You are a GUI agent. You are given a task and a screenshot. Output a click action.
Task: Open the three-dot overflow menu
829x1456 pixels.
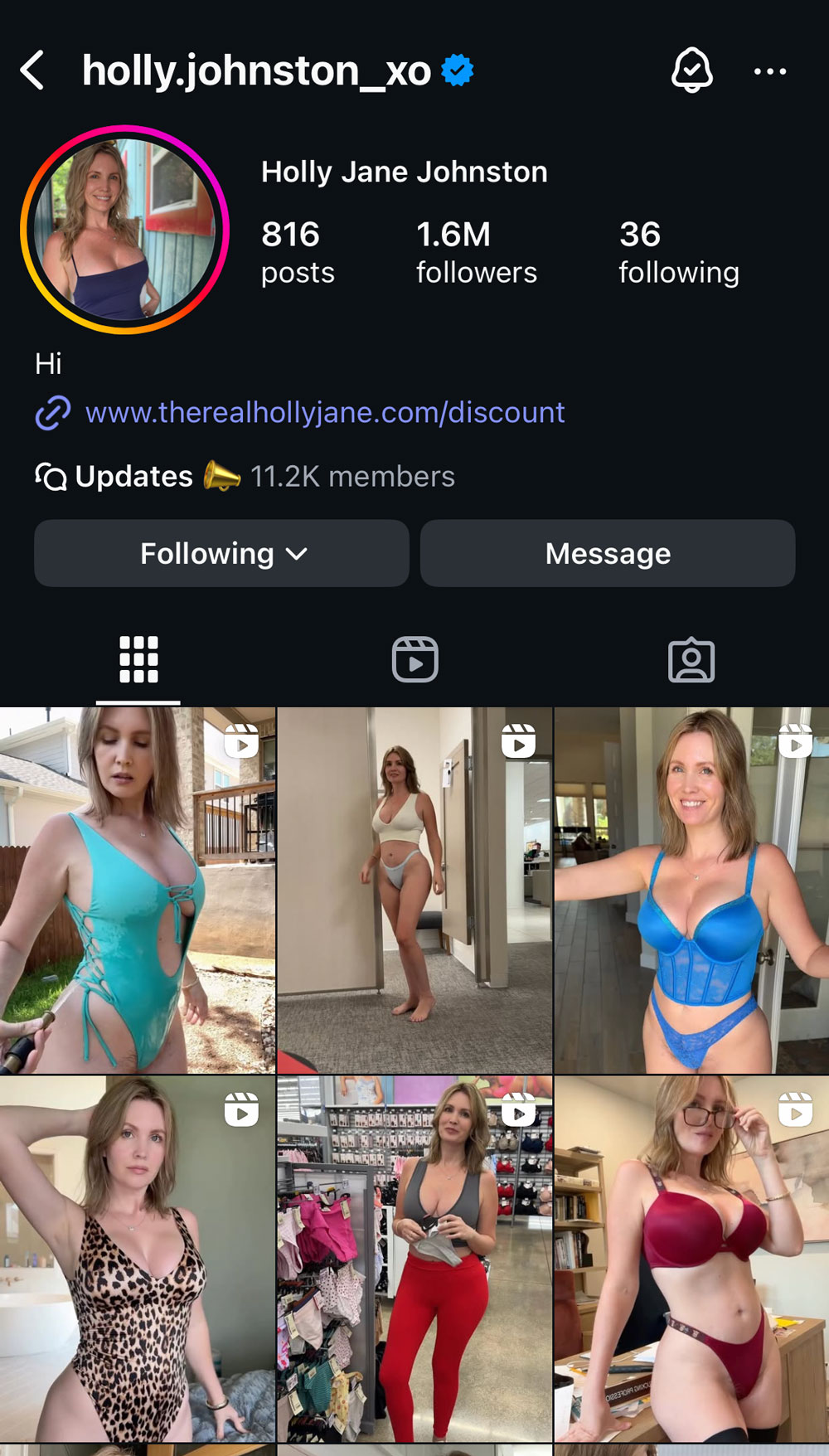click(770, 71)
